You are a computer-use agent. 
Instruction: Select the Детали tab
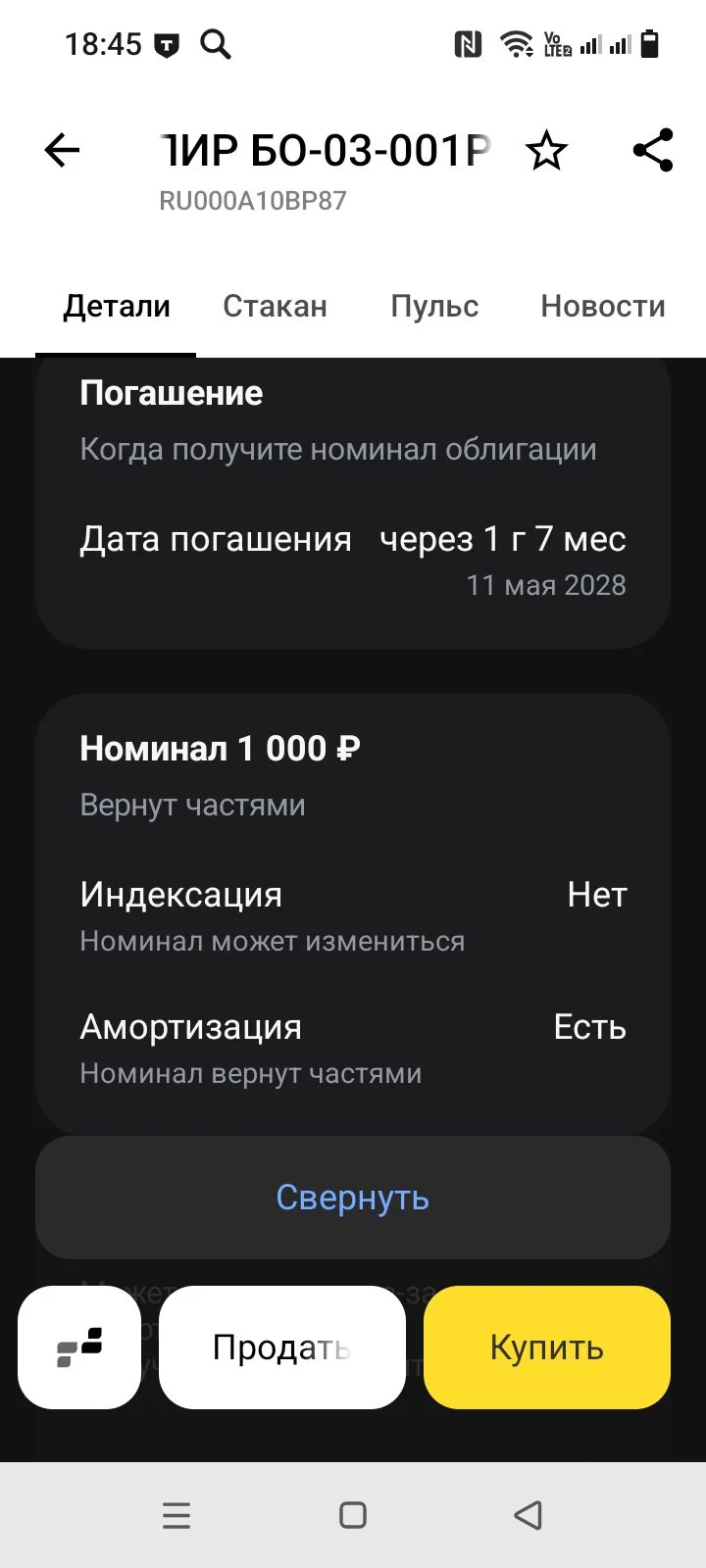pyautogui.click(x=117, y=306)
